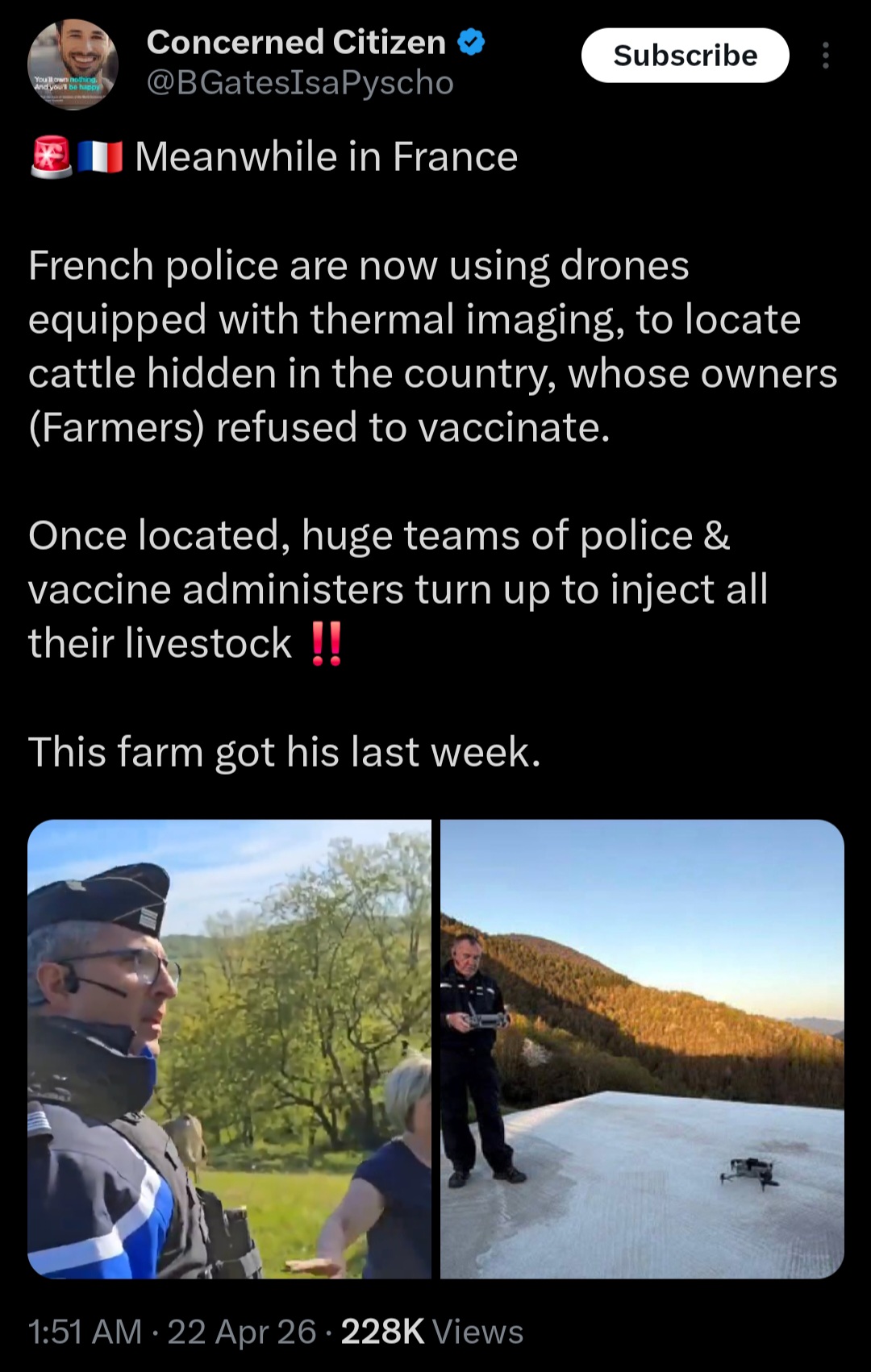Open the photo of the officer with headset
The height and width of the screenshot is (1372, 871).
tap(229, 1048)
